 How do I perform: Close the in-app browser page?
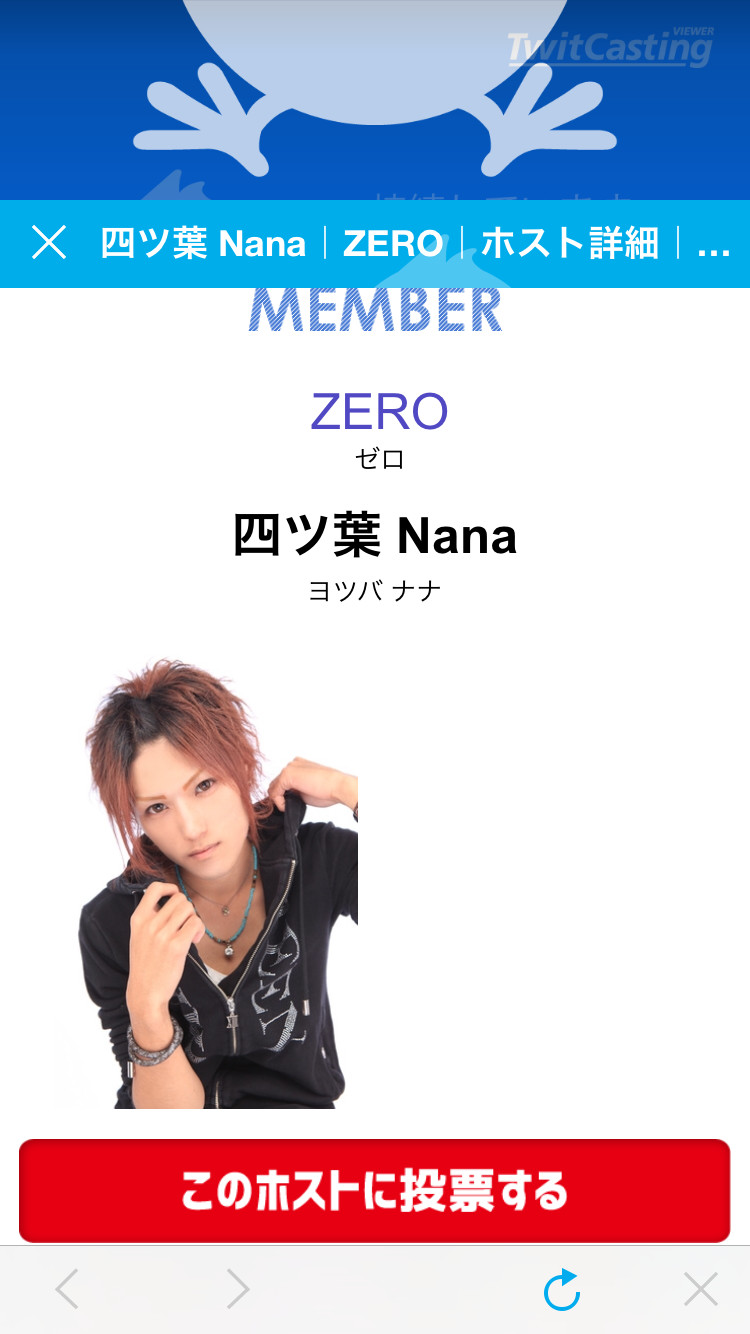coord(49,243)
